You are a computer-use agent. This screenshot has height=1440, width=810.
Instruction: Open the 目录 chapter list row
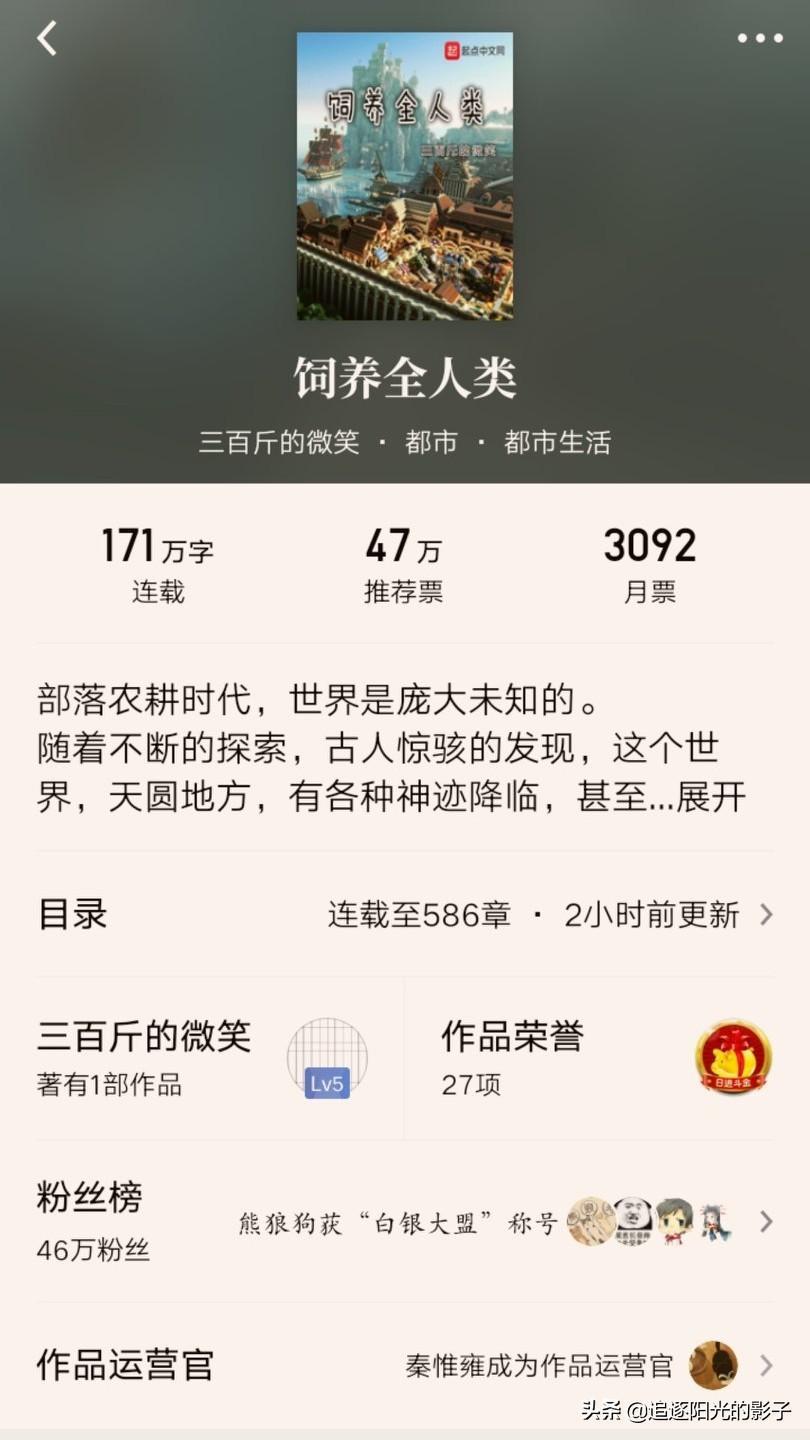click(405, 914)
